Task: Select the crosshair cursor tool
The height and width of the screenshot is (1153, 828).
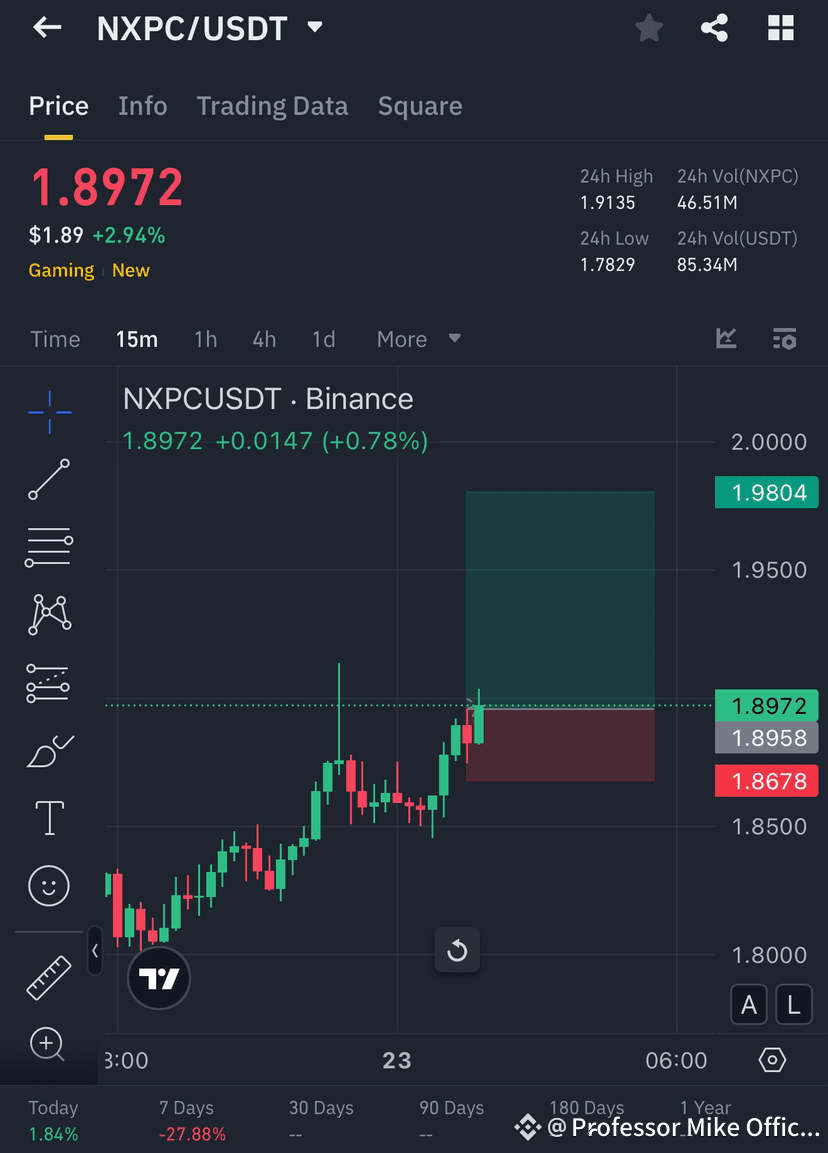Action: coord(48,410)
